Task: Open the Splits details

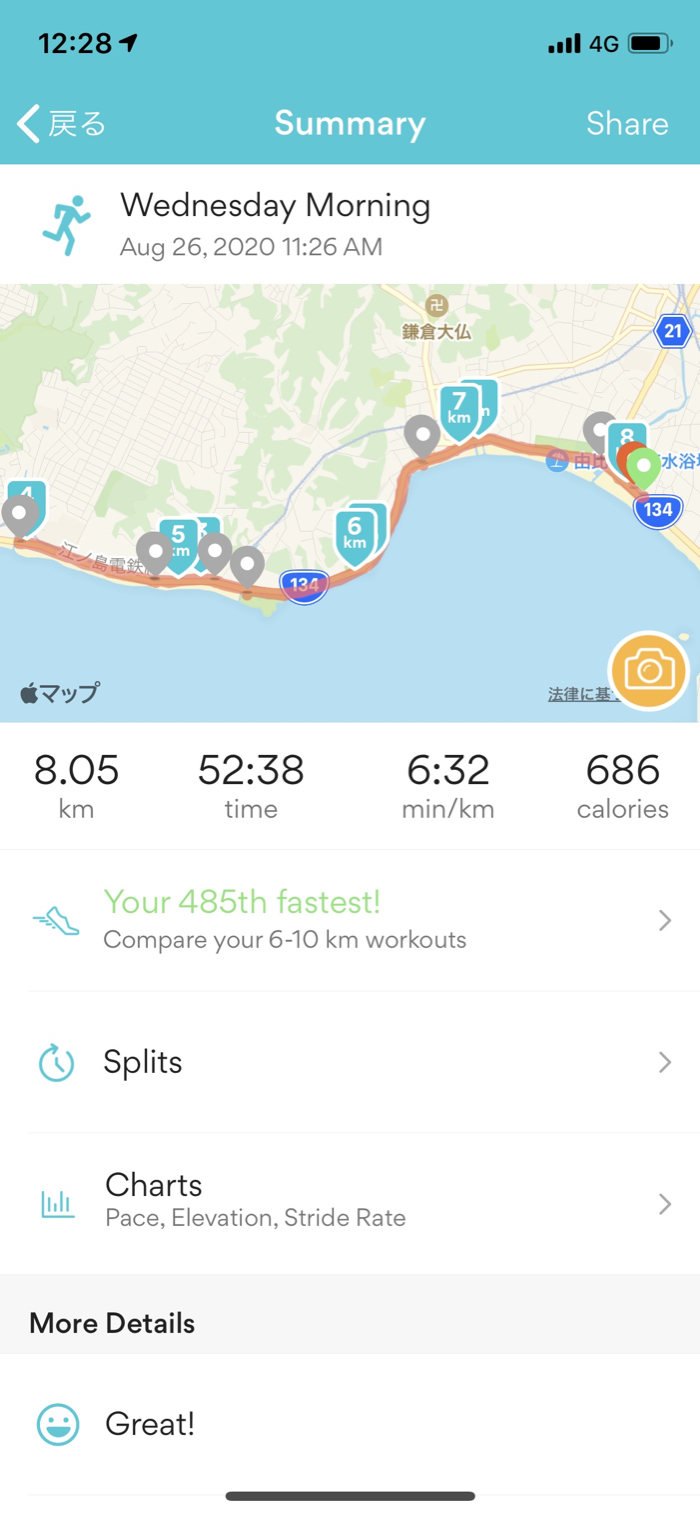Action: pos(350,1062)
